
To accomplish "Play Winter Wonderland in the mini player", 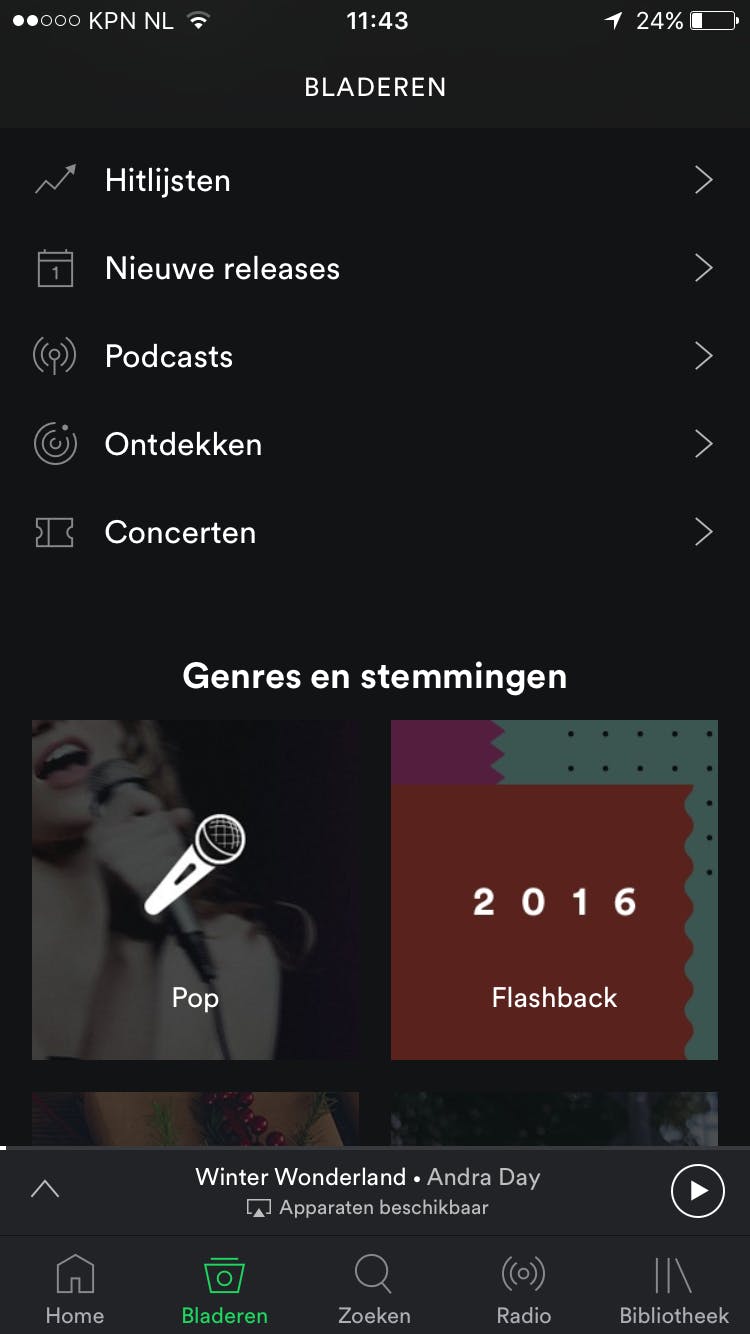I will click(697, 1191).
